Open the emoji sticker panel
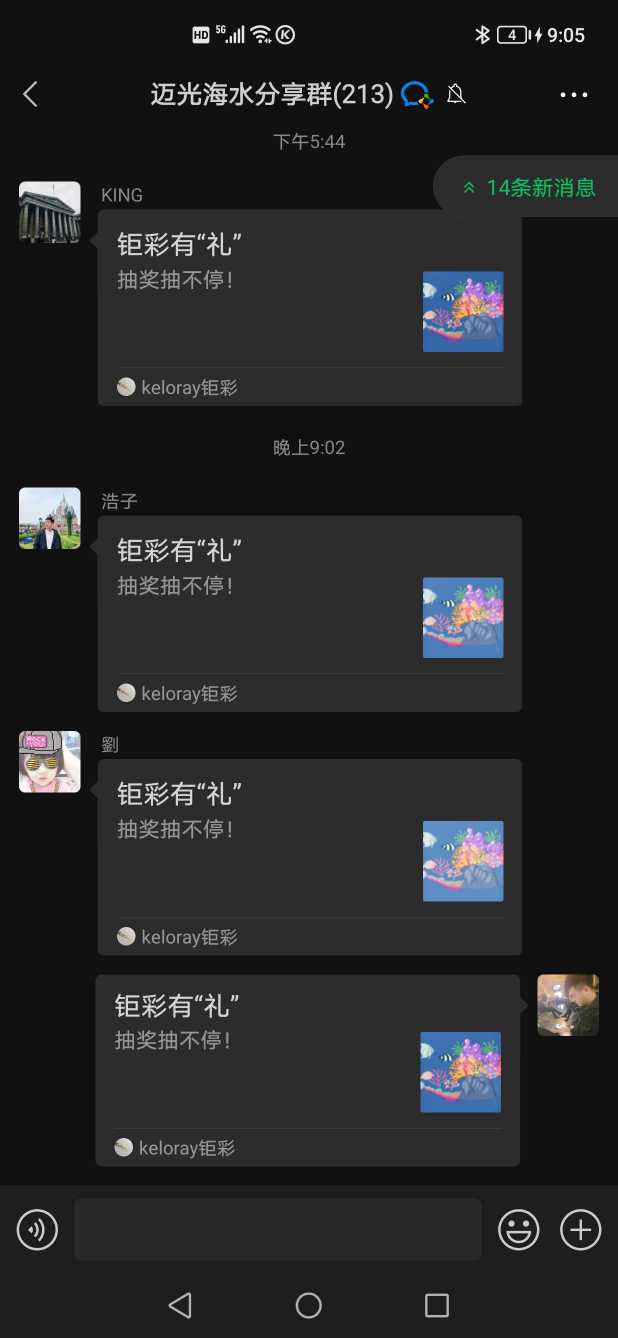618x1338 pixels. 519,1229
